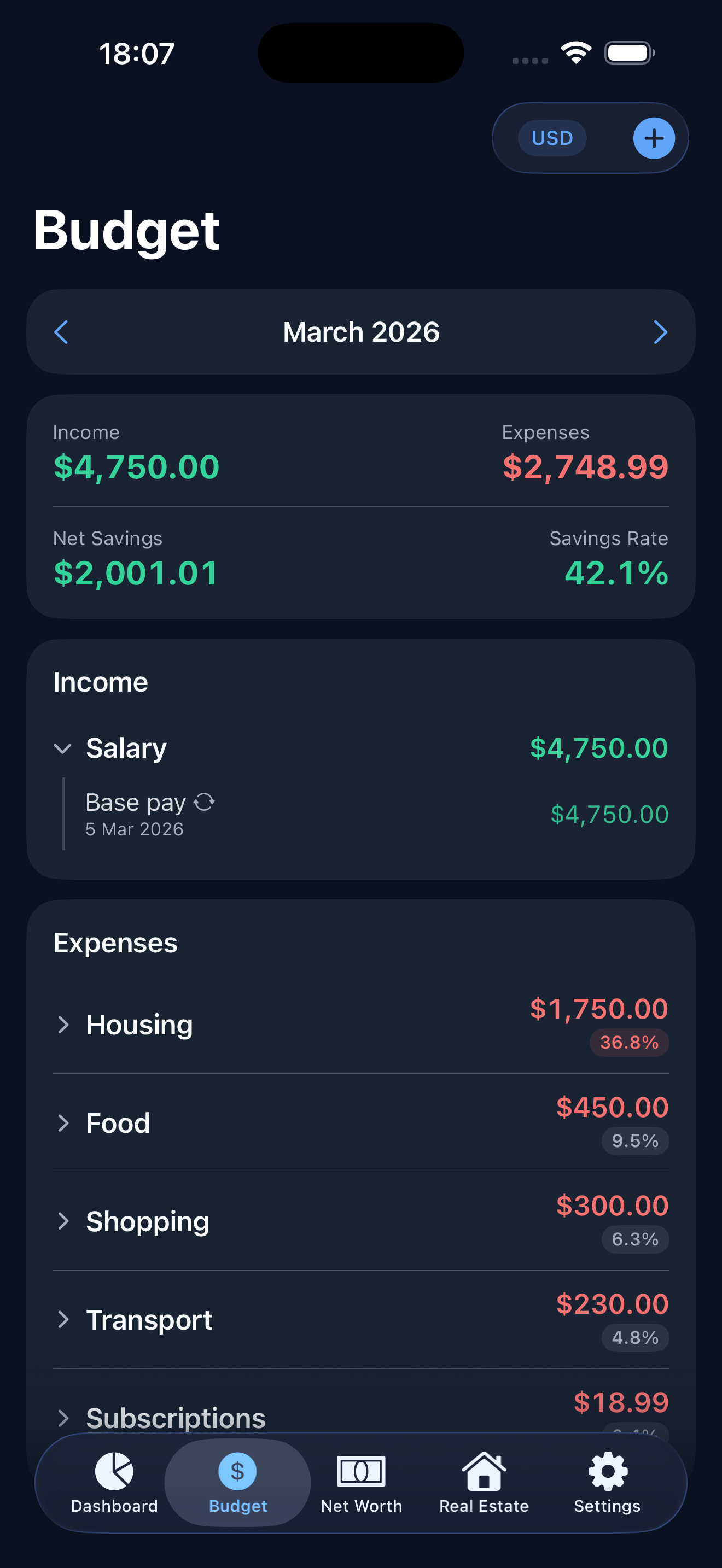Tap the plus icon to add an entry

[x=653, y=138]
